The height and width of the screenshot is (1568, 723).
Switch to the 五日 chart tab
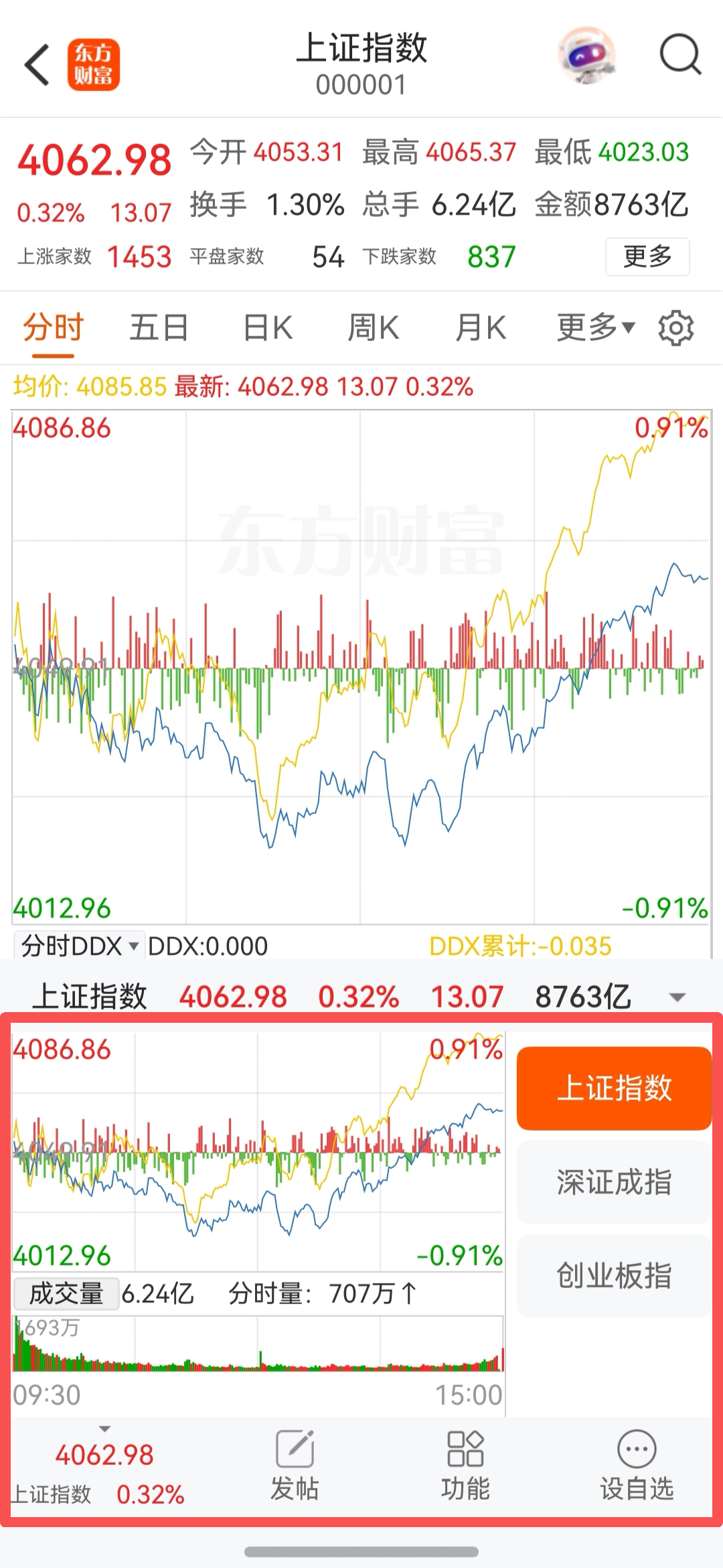coord(159,328)
